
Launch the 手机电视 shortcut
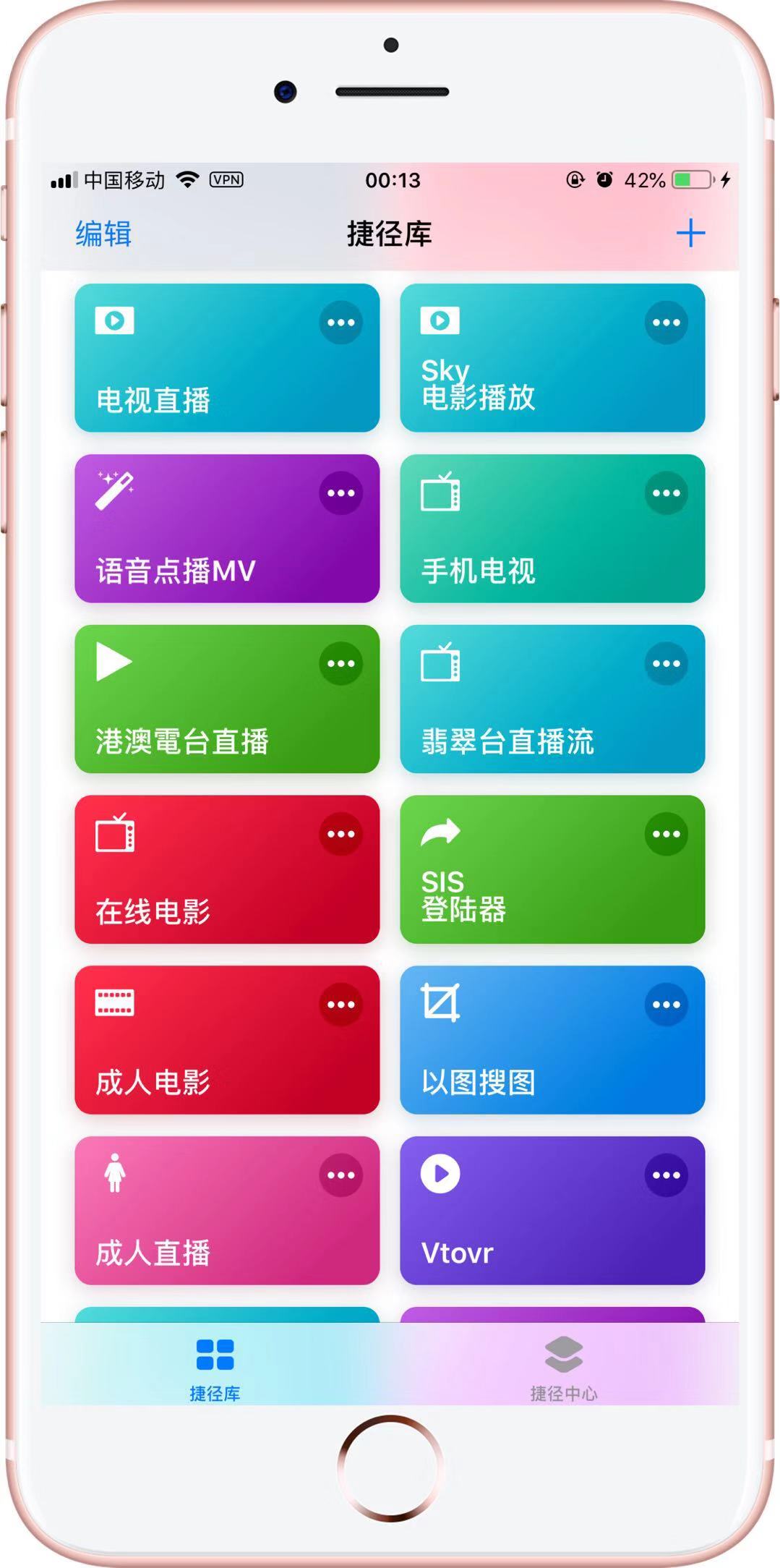[x=552, y=529]
